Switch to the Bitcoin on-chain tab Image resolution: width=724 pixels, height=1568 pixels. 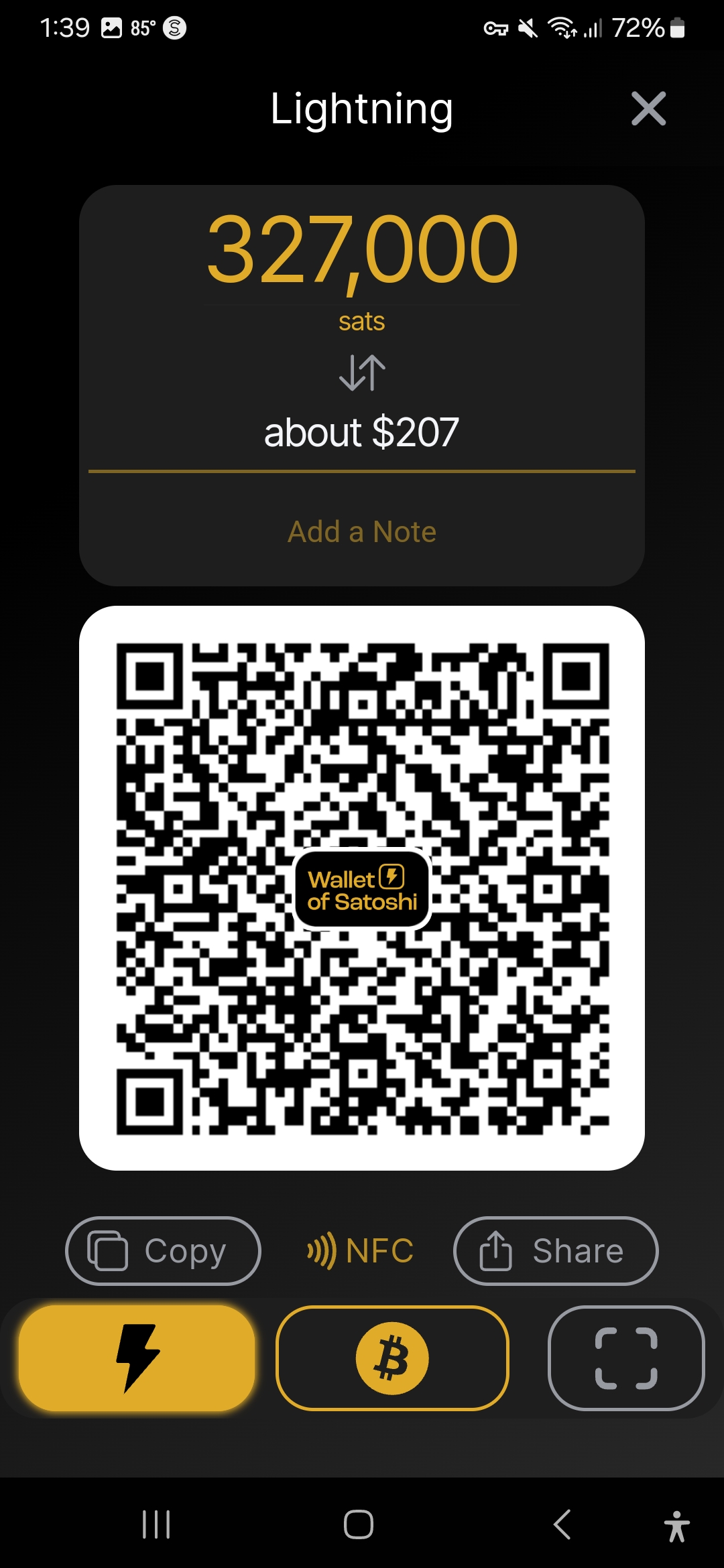click(x=392, y=1358)
